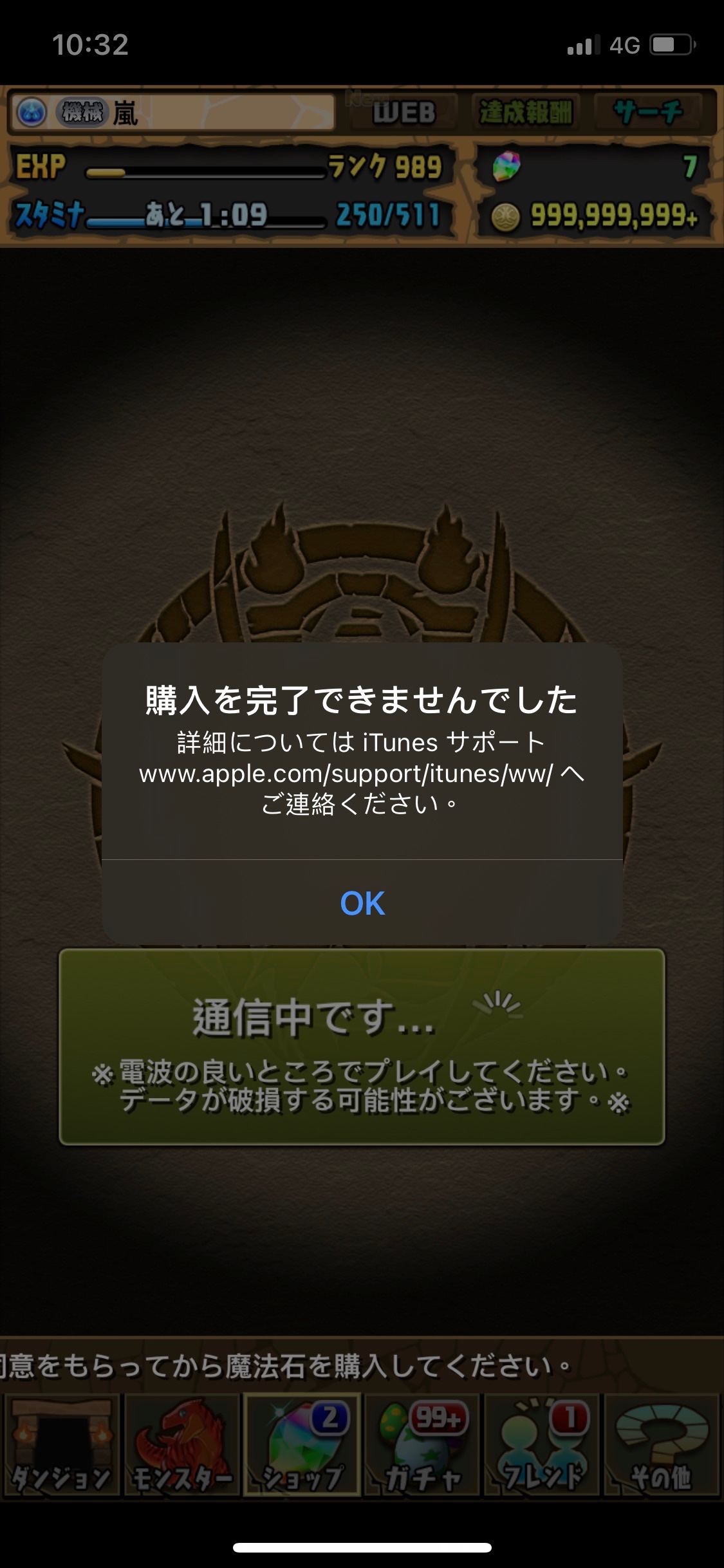Switch to the ダンジョン tab
The image size is (724, 1568).
pyautogui.click(x=61, y=1446)
